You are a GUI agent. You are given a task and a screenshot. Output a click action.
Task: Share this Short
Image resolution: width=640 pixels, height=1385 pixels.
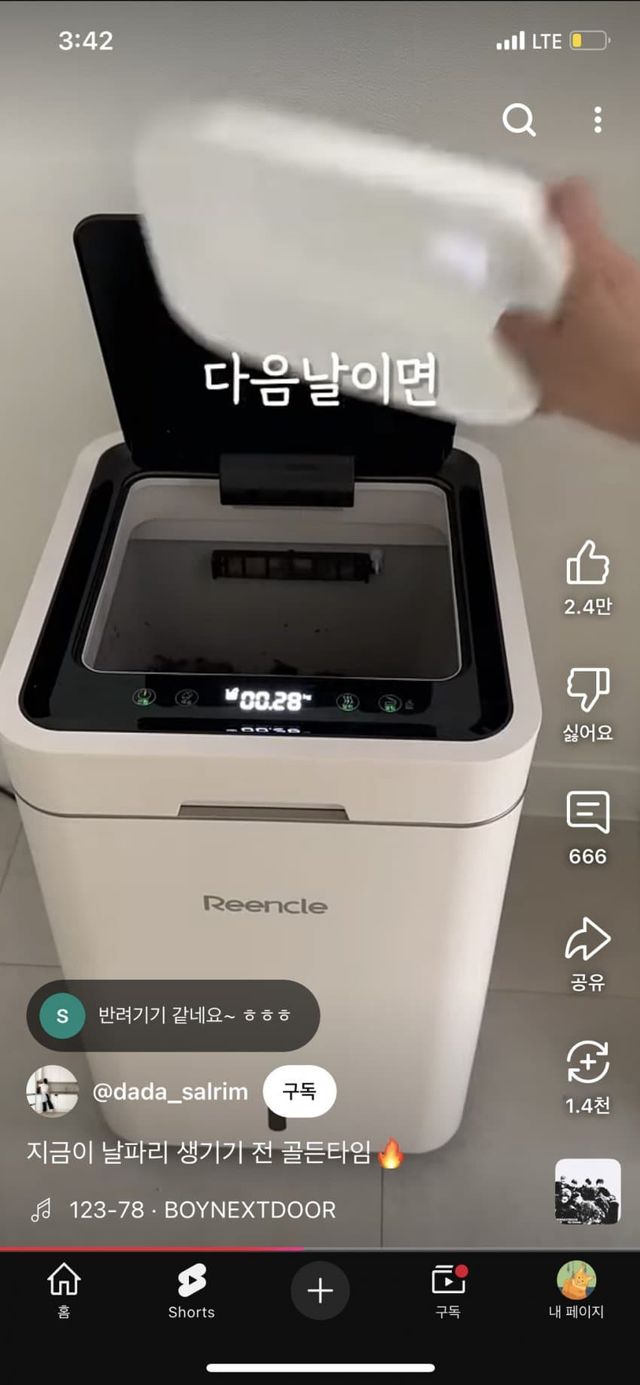tap(587, 940)
